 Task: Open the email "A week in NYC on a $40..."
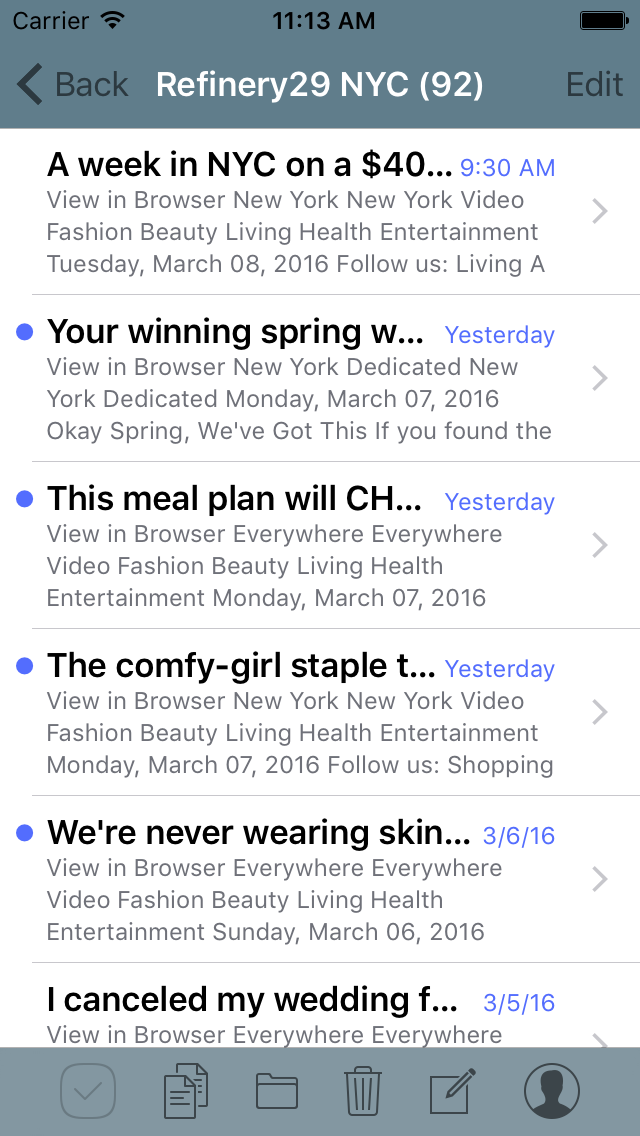point(320,212)
